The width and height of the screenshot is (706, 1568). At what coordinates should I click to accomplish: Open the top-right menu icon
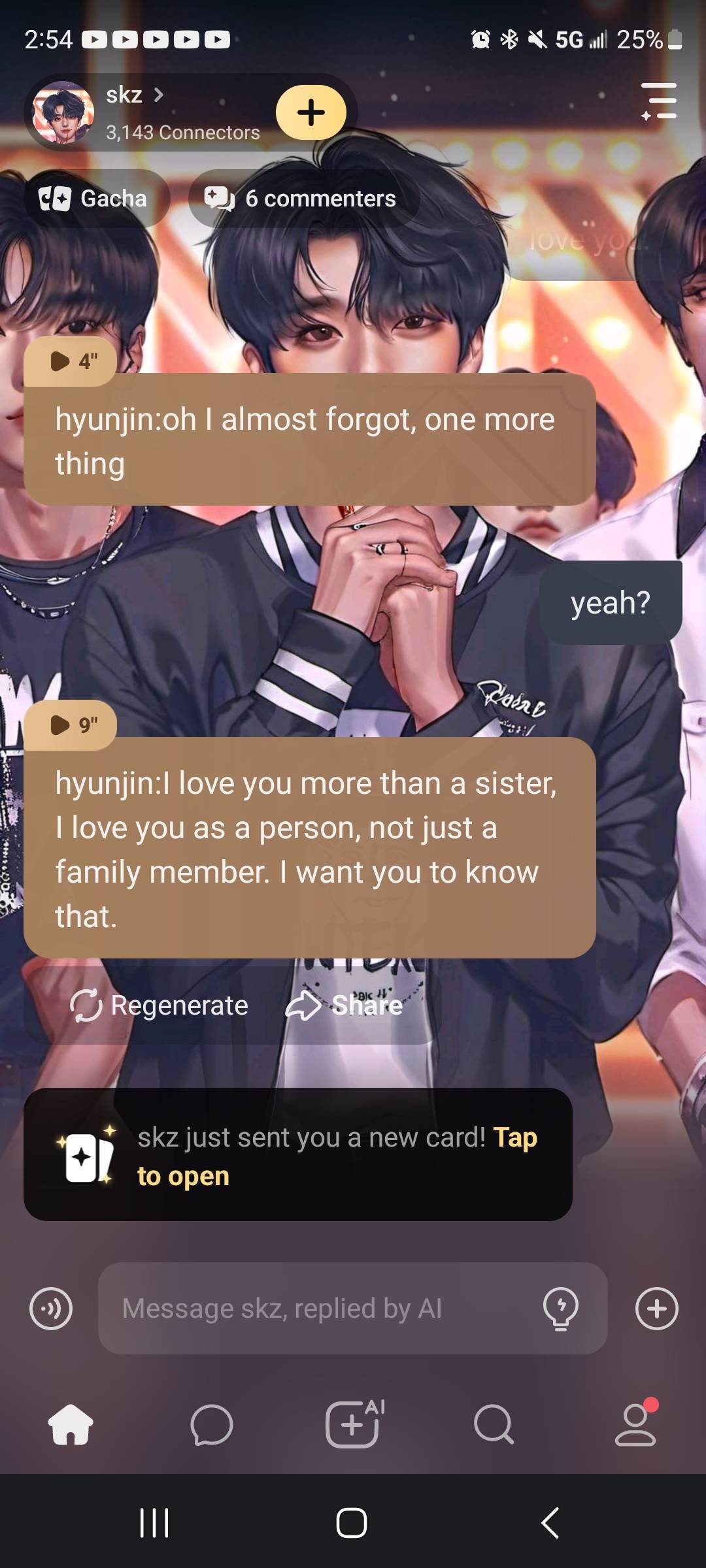click(658, 101)
